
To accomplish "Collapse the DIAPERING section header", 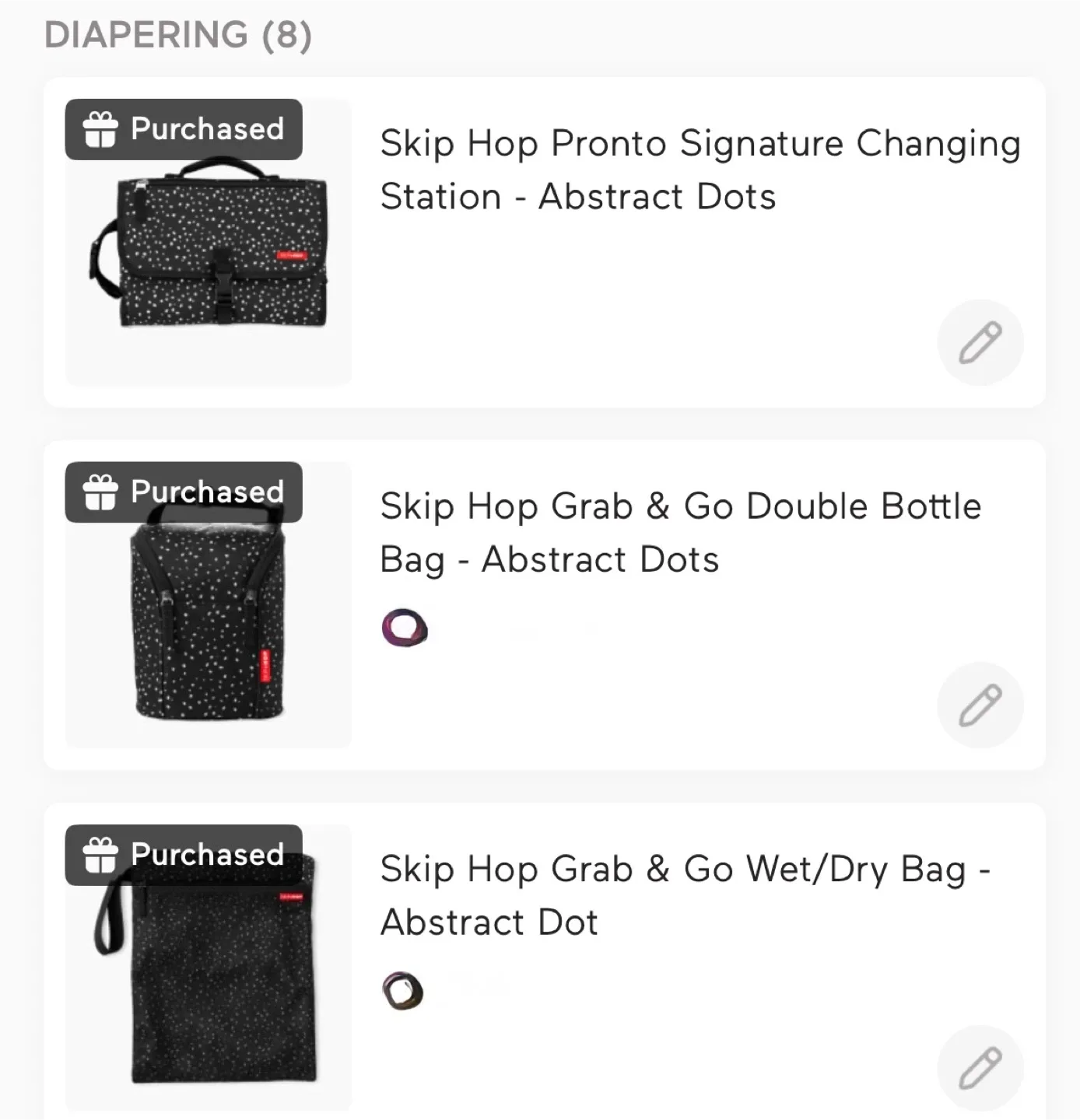I will coord(177,35).
